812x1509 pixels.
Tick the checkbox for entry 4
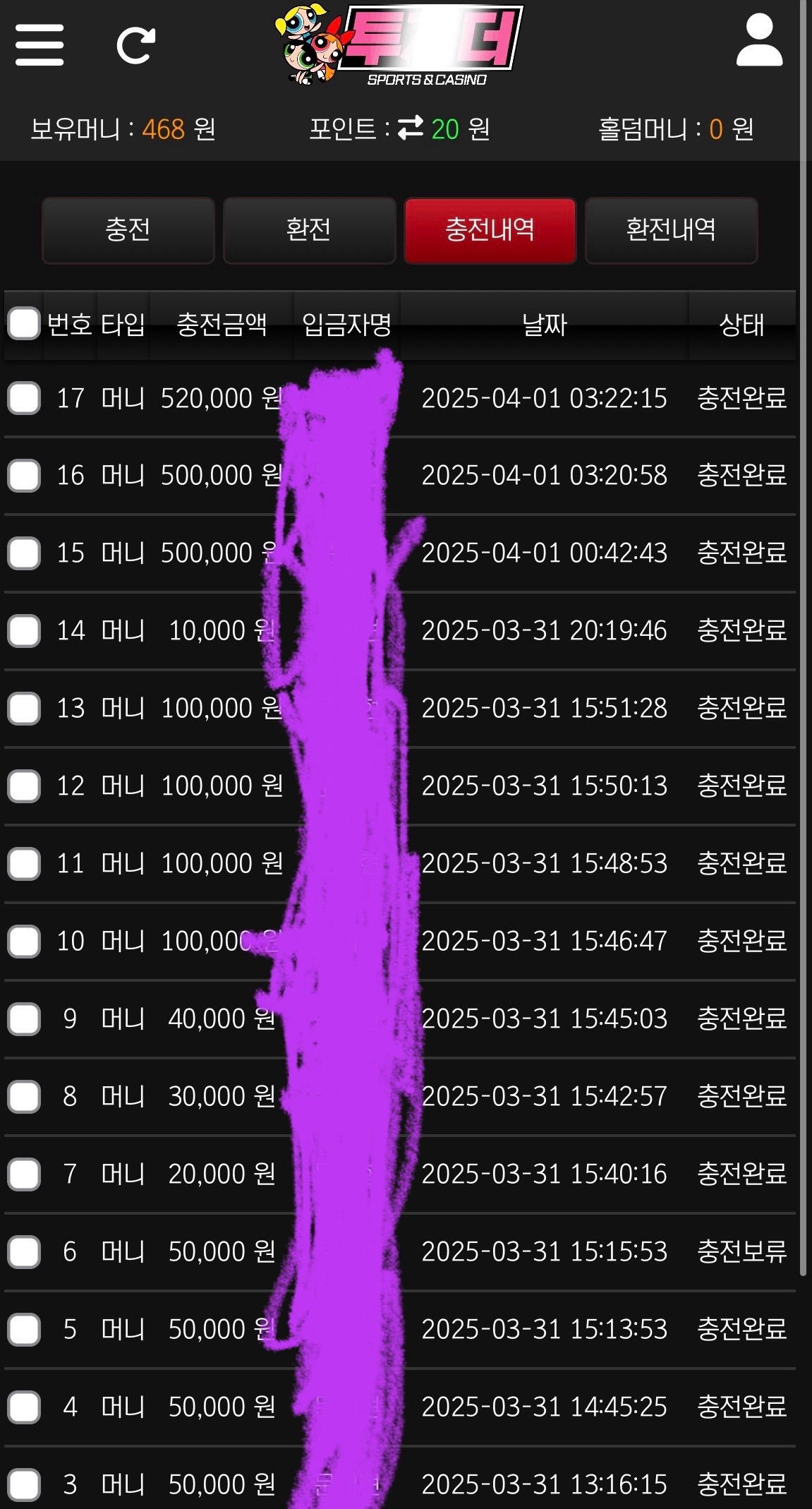click(x=24, y=1407)
